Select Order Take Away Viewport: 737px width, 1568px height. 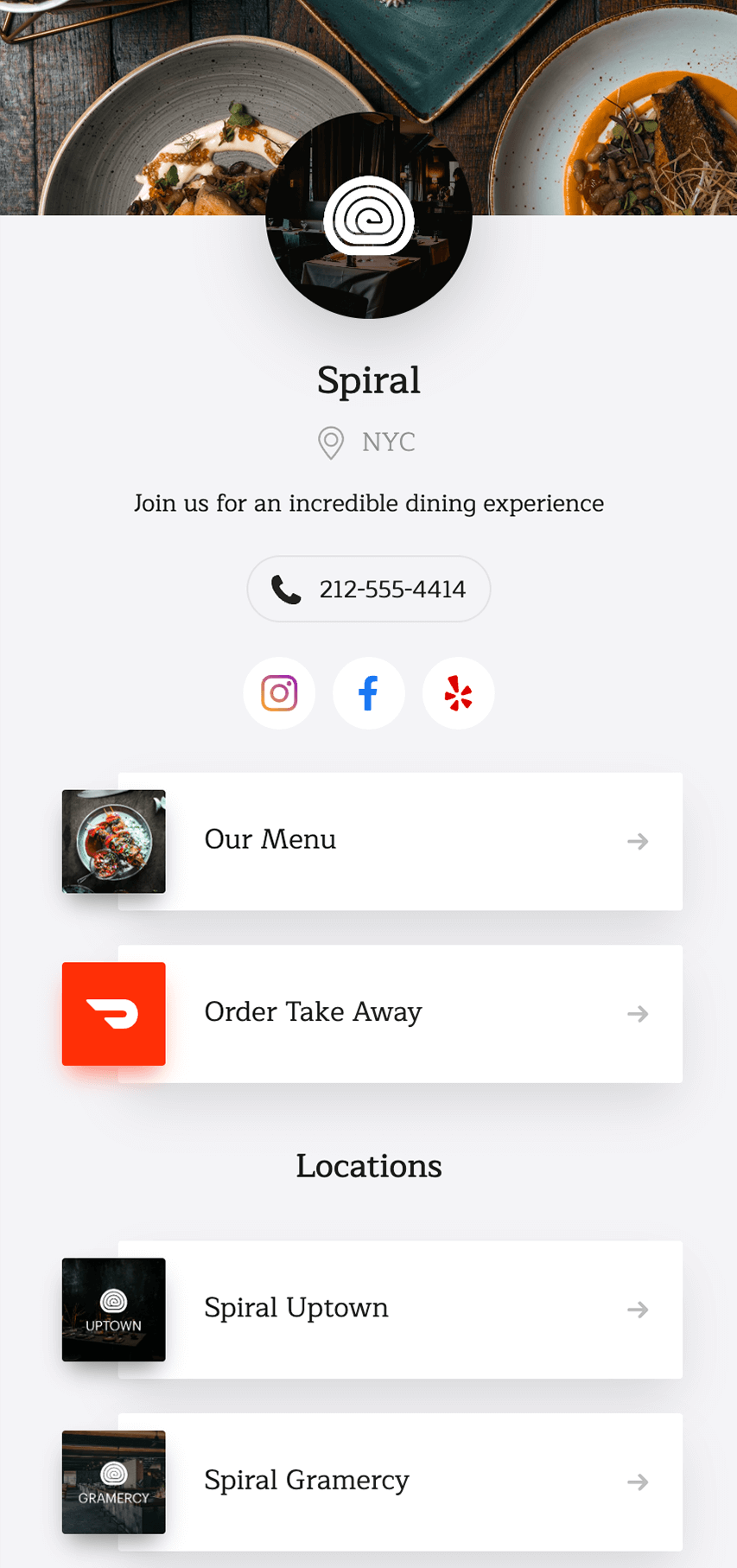click(x=372, y=1014)
